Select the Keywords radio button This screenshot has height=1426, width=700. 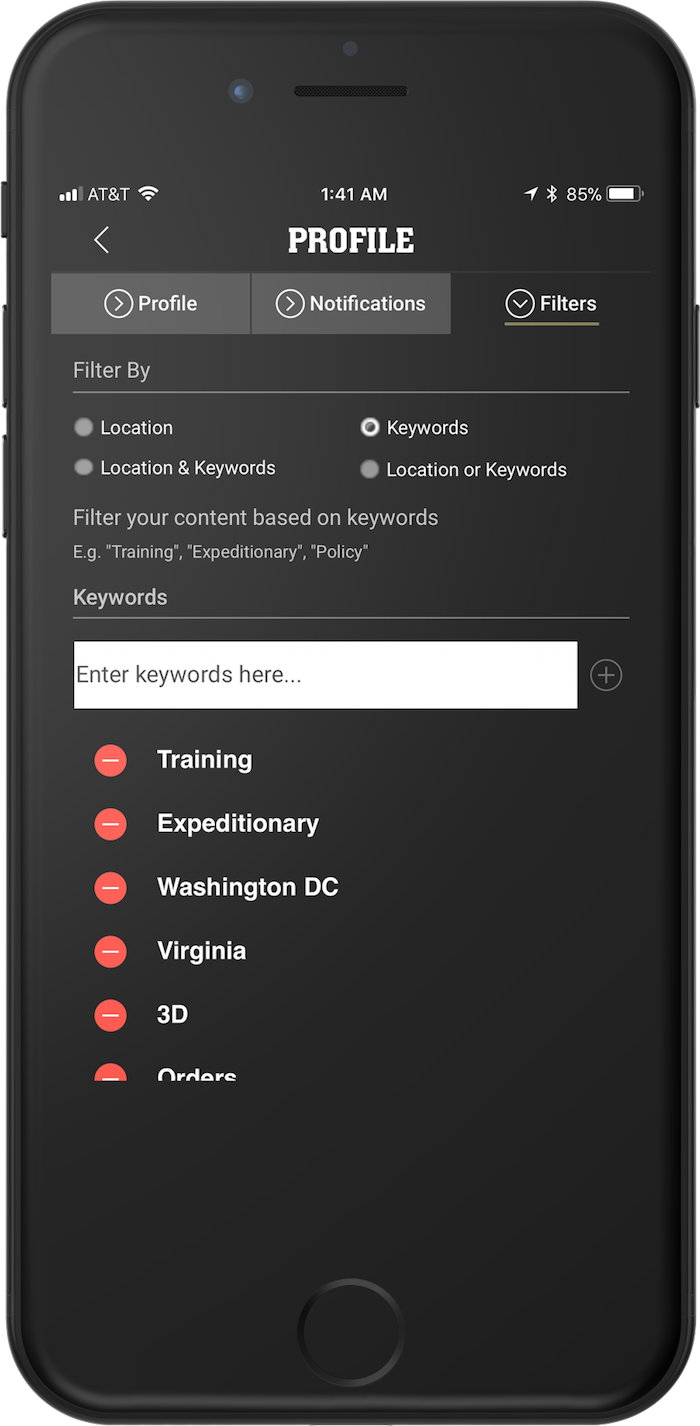(370, 428)
